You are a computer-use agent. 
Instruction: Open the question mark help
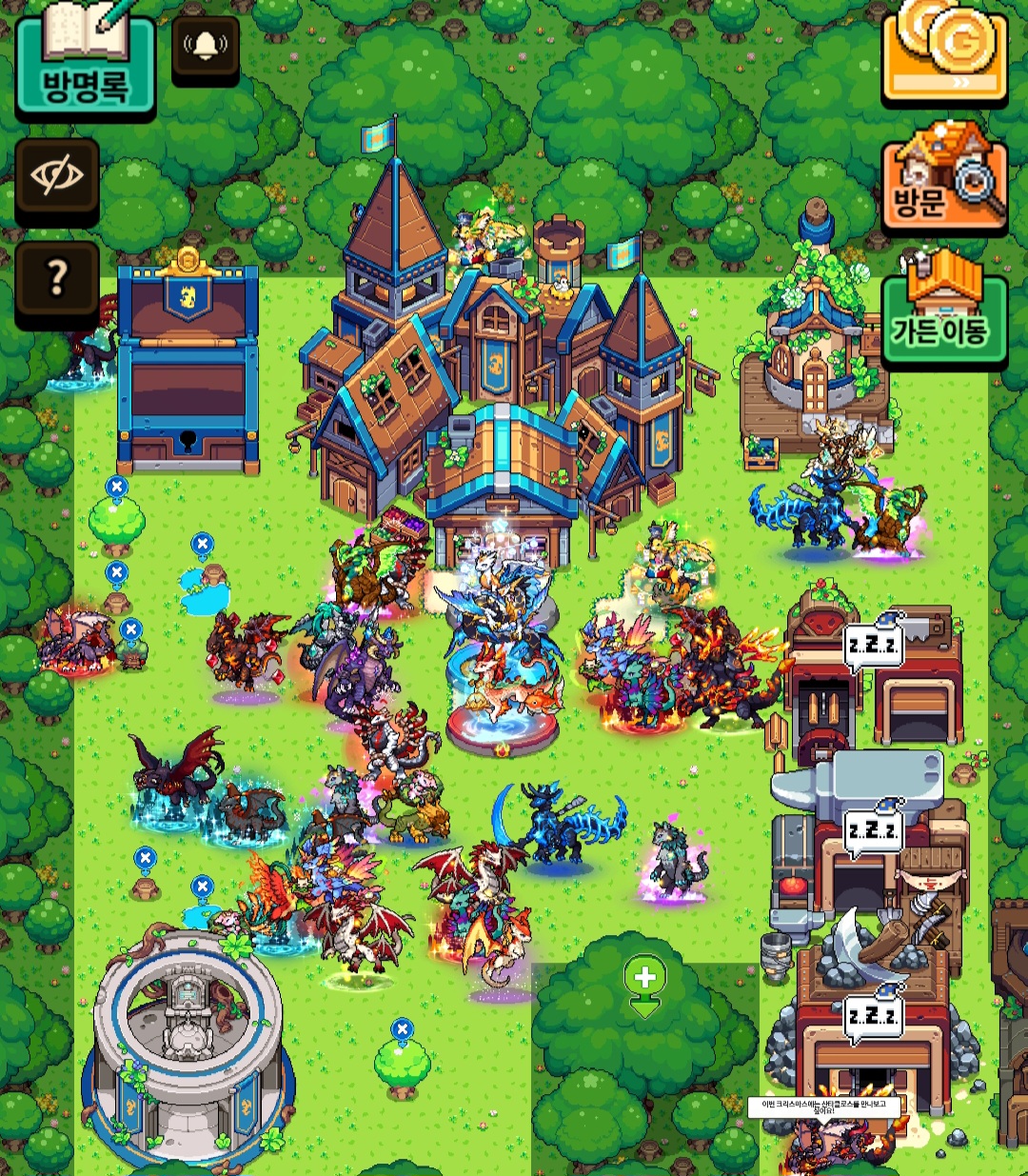(x=57, y=281)
